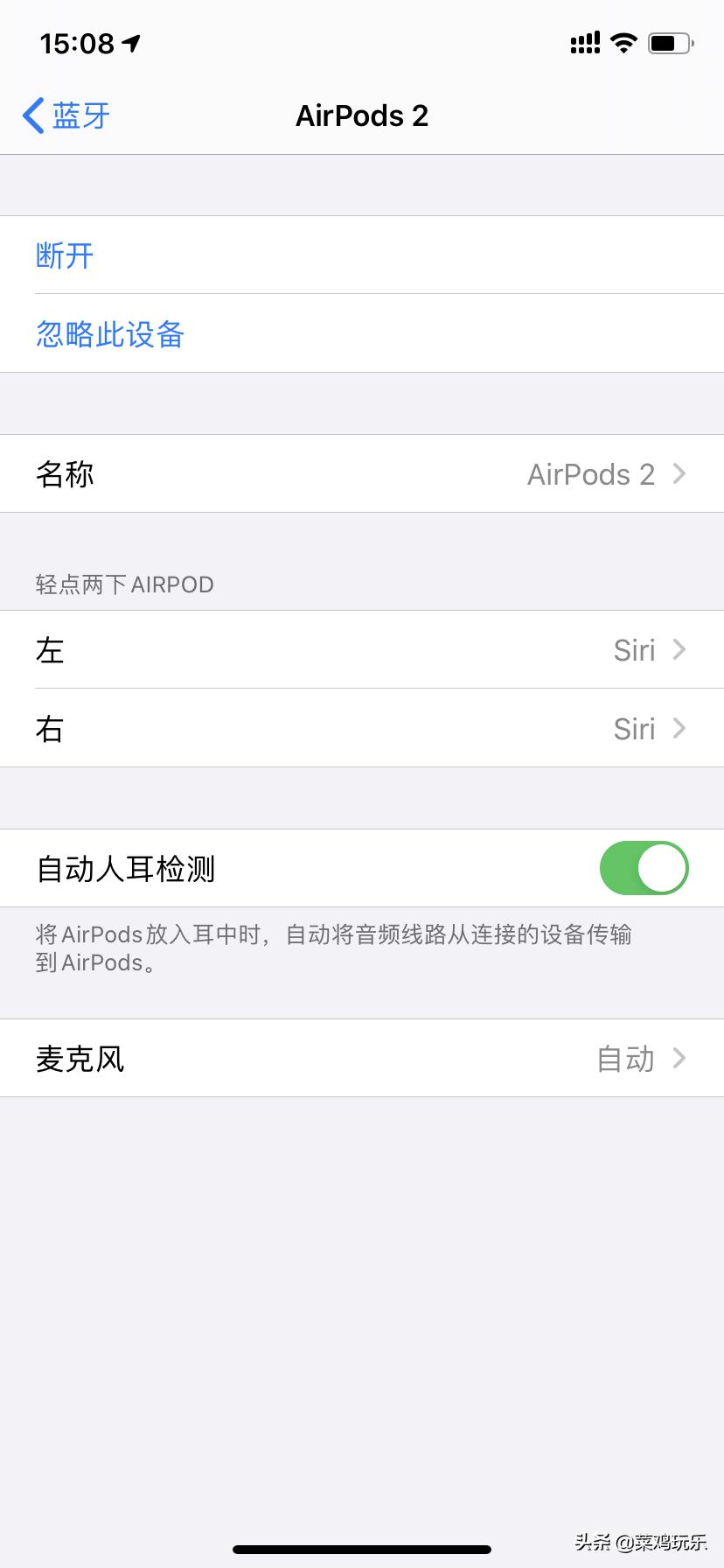Open the 左 AirPod Siri setting
724x1568 pixels.
(362, 649)
